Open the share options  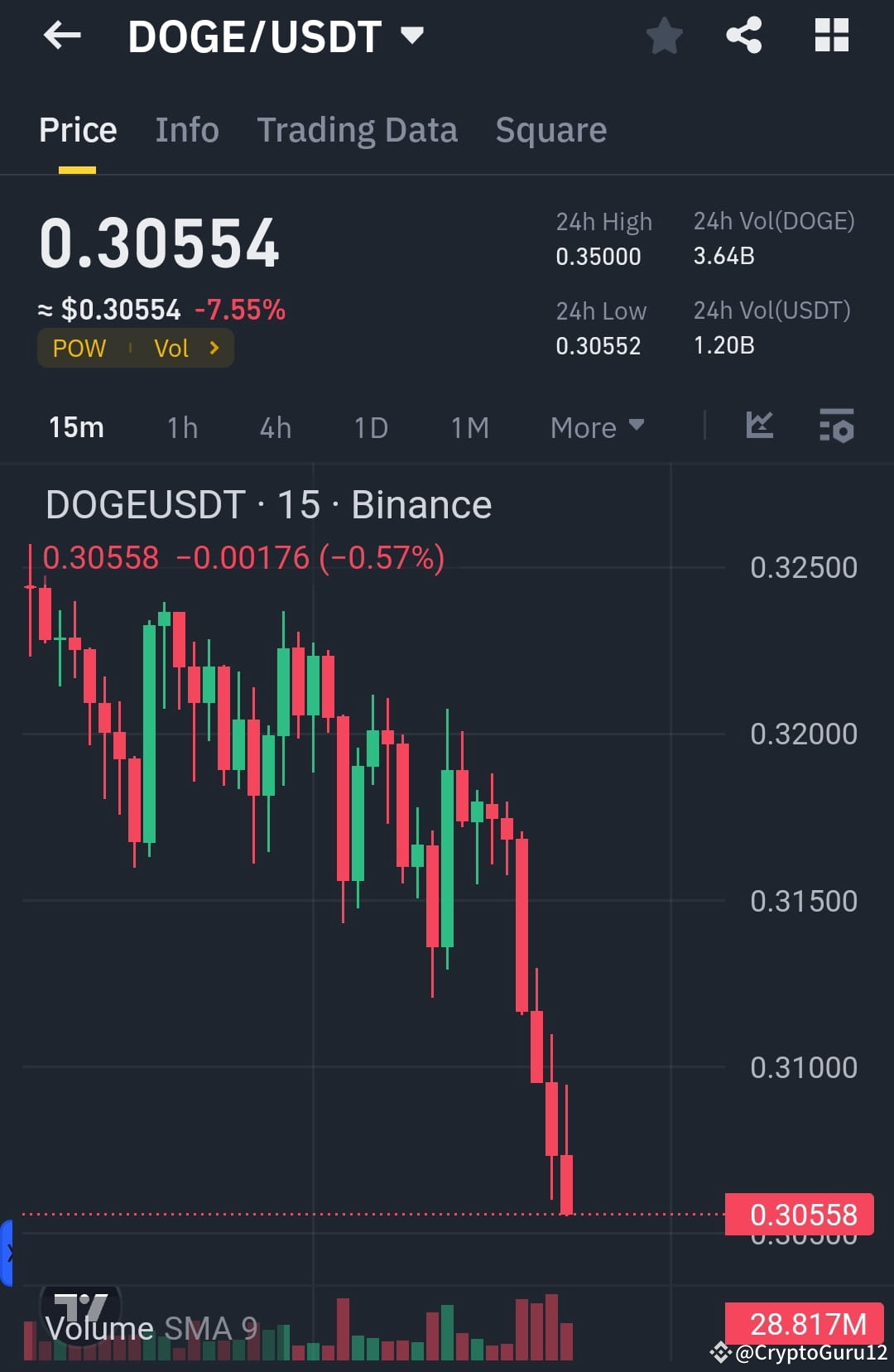pyautogui.click(x=743, y=36)
